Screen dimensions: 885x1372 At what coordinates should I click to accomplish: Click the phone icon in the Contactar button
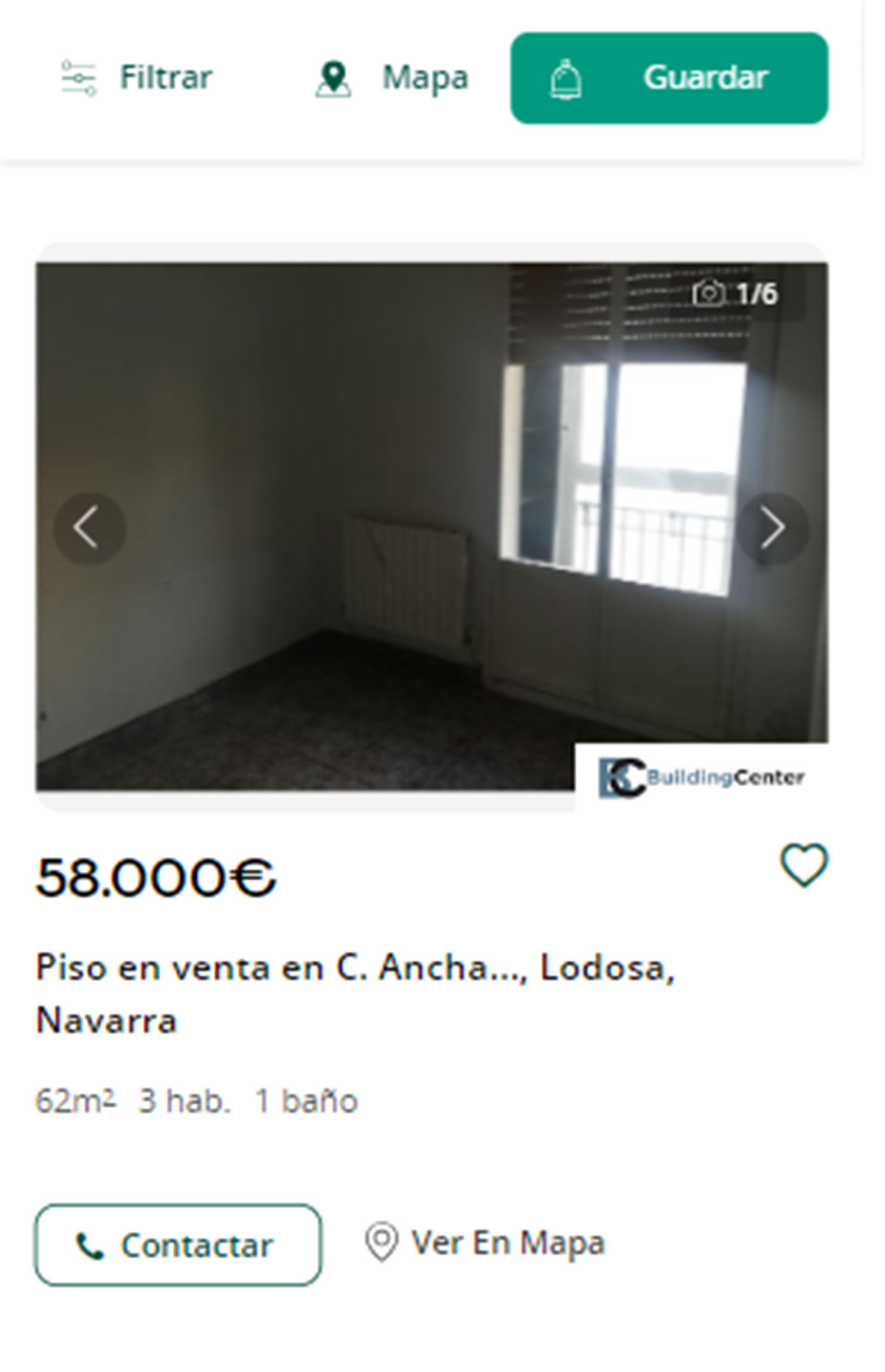(x=88, y=1247)
